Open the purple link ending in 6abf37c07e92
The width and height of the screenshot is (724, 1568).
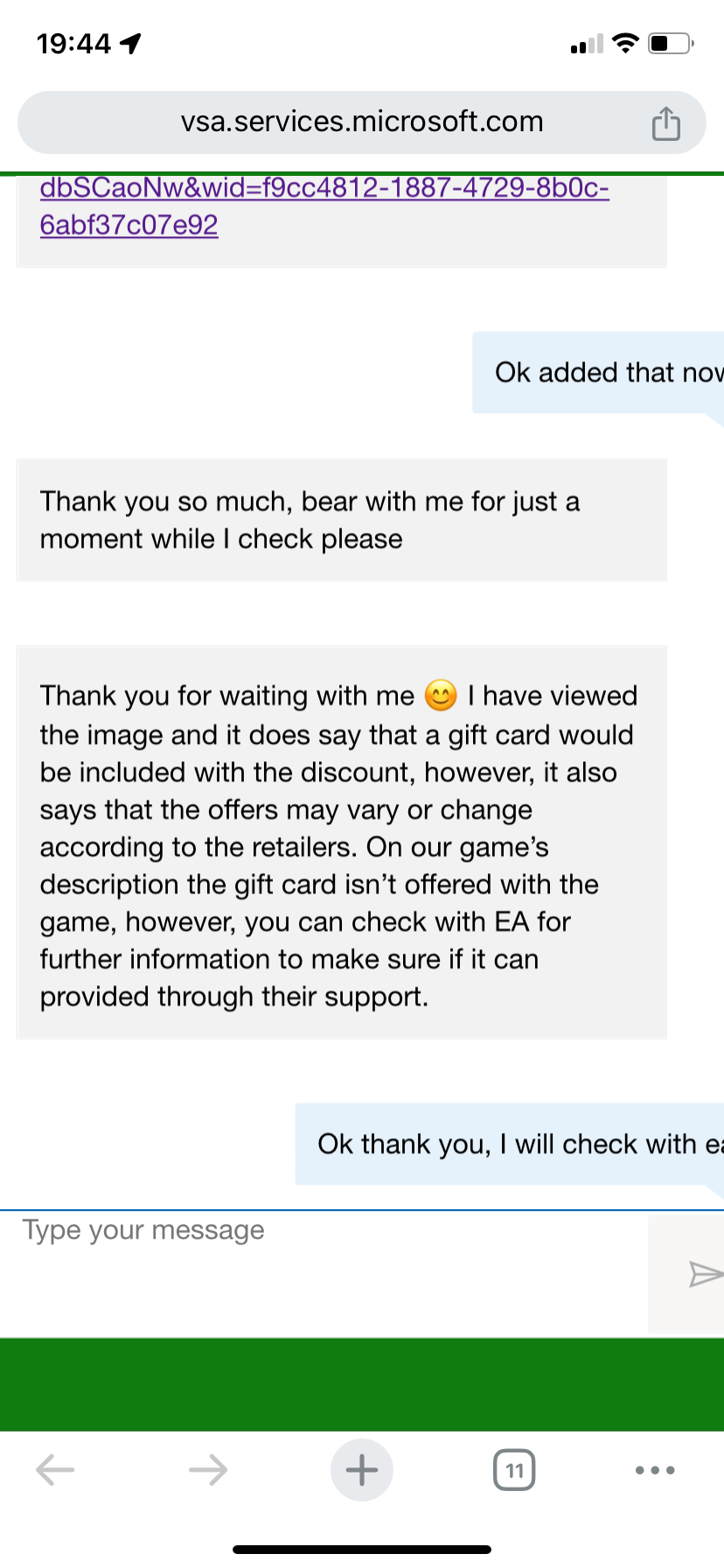coord(129,225)
